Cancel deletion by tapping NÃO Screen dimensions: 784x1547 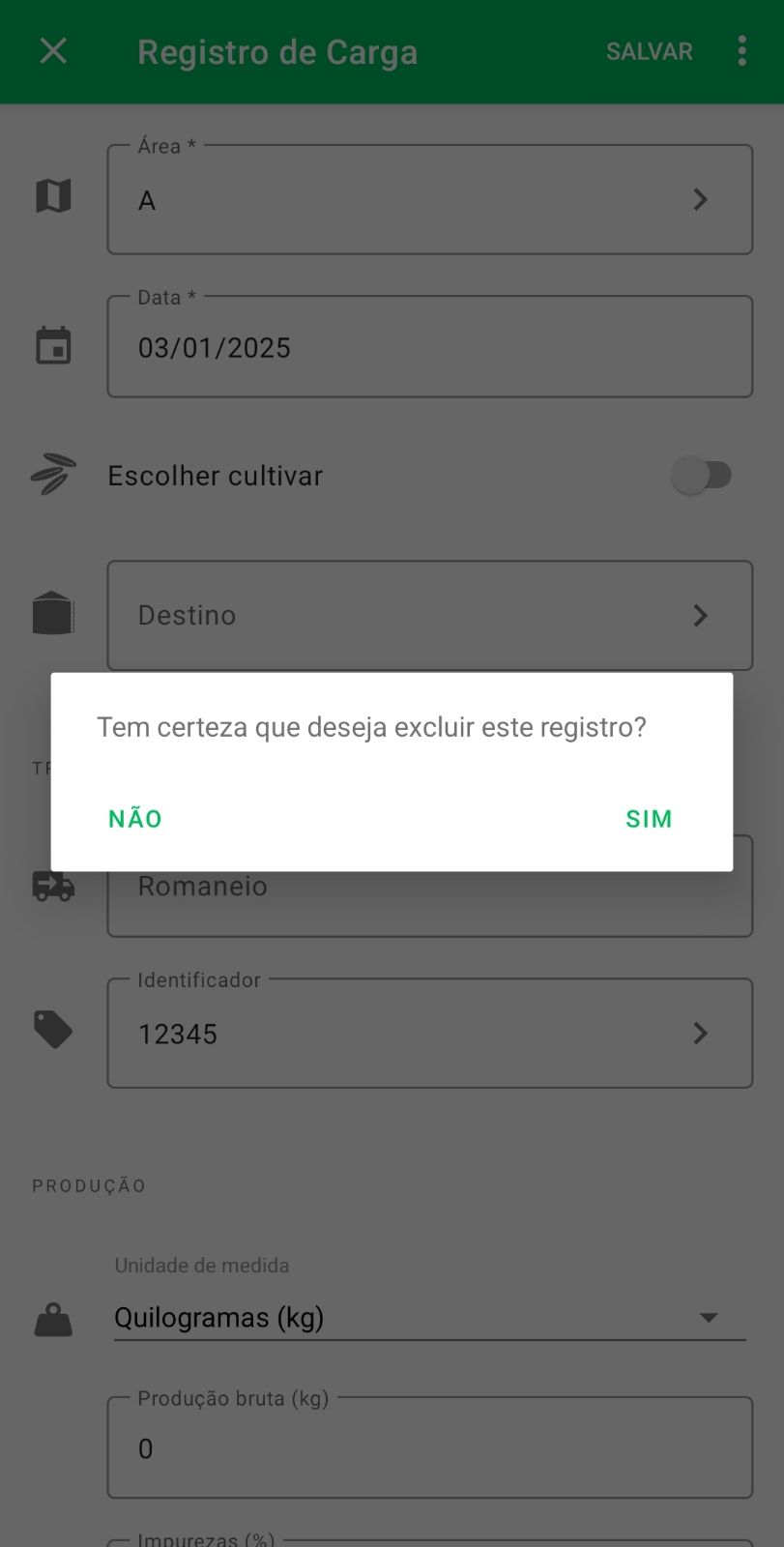click(135, 819)
